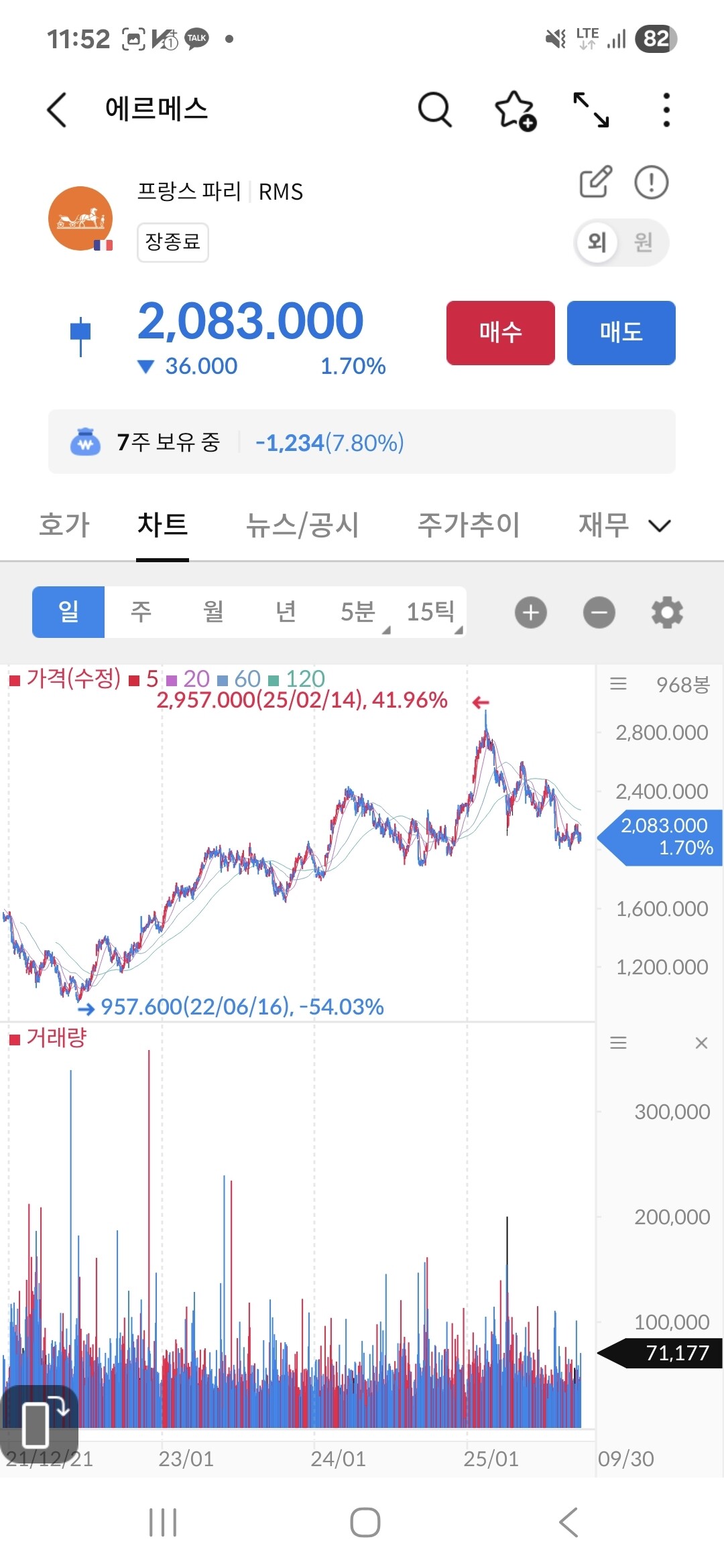The width and height of the screenshot is (724, 1568).
Task: Open the memo edit pencil icon
Action: coord(595,181)
